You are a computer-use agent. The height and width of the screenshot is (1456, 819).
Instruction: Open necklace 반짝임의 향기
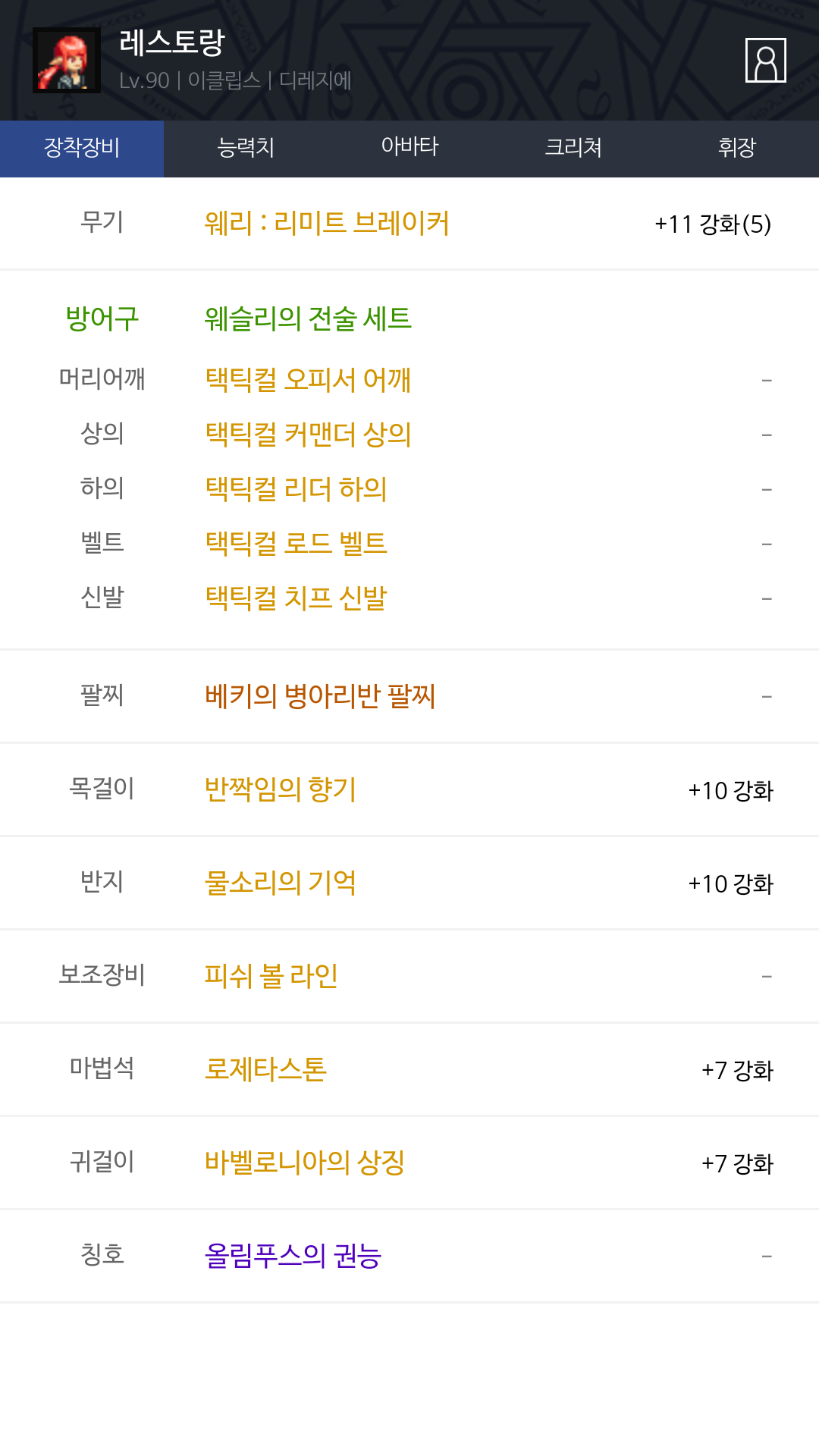281,789
